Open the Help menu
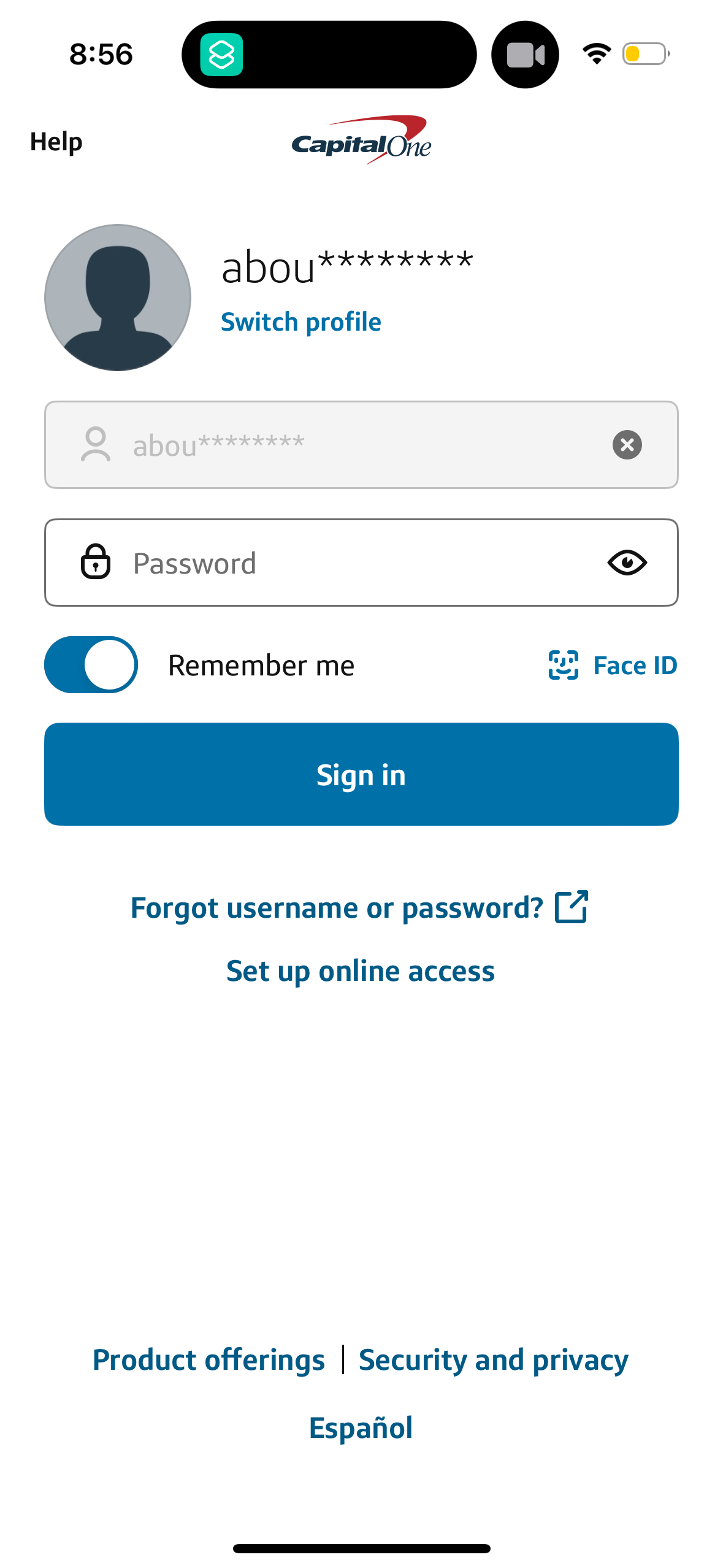723x1568 pixels. pos(54,140)
